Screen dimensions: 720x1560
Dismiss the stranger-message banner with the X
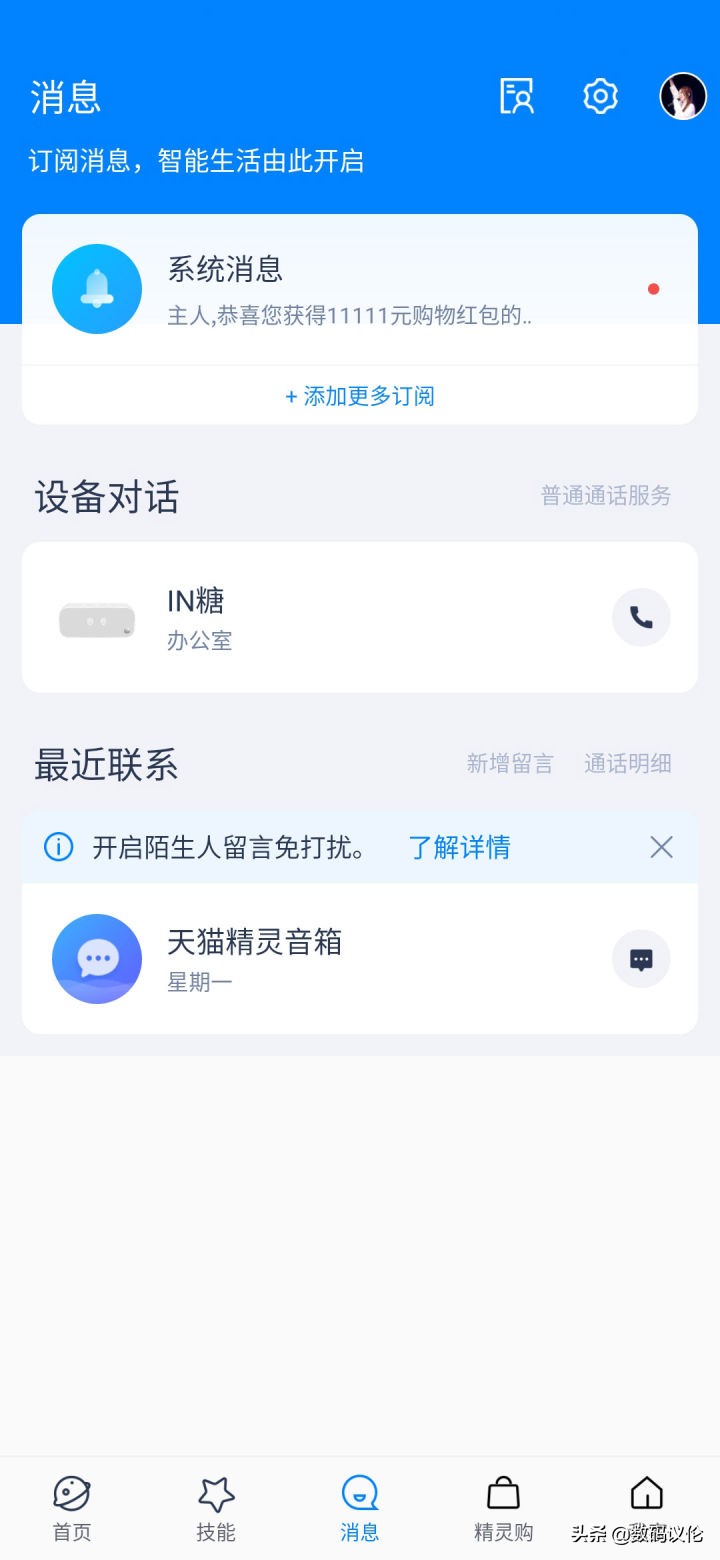[x=661, y=846]
